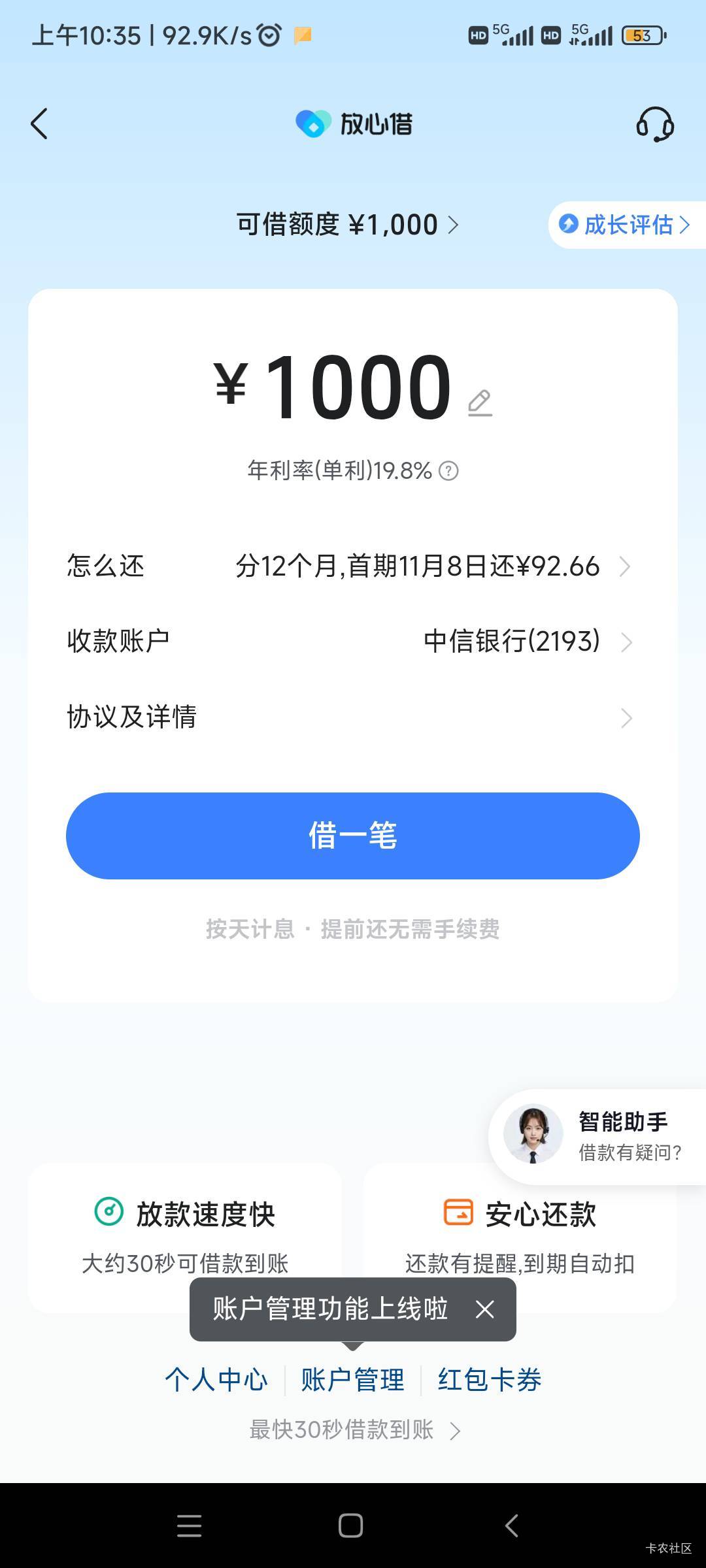This screenshot has width=706, height=1568.
Task: Open 最快30秒借款到账 link
Action: 354,1430
